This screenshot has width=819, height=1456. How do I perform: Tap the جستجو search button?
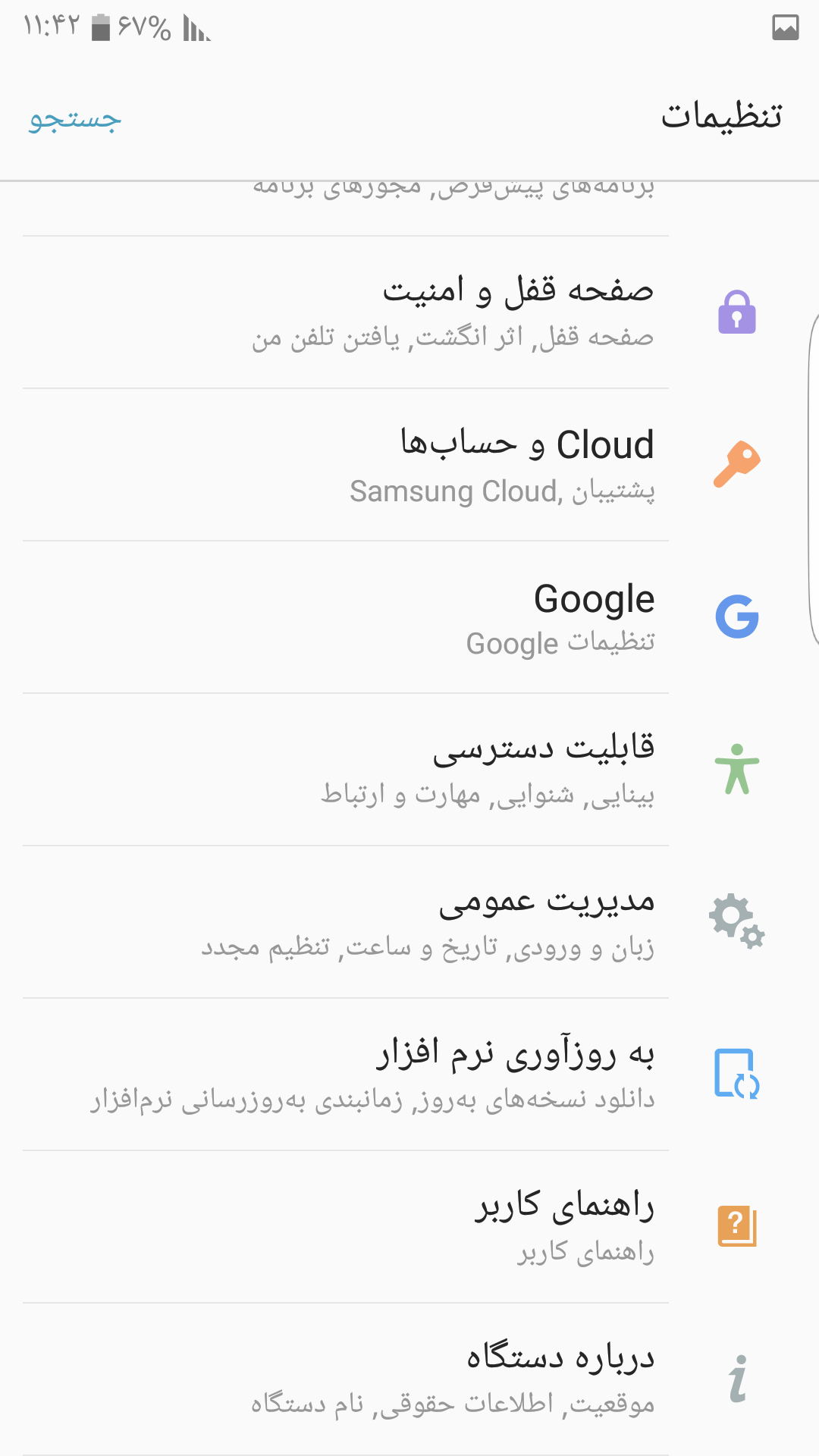pyautogui.click(x=75, y=118)
